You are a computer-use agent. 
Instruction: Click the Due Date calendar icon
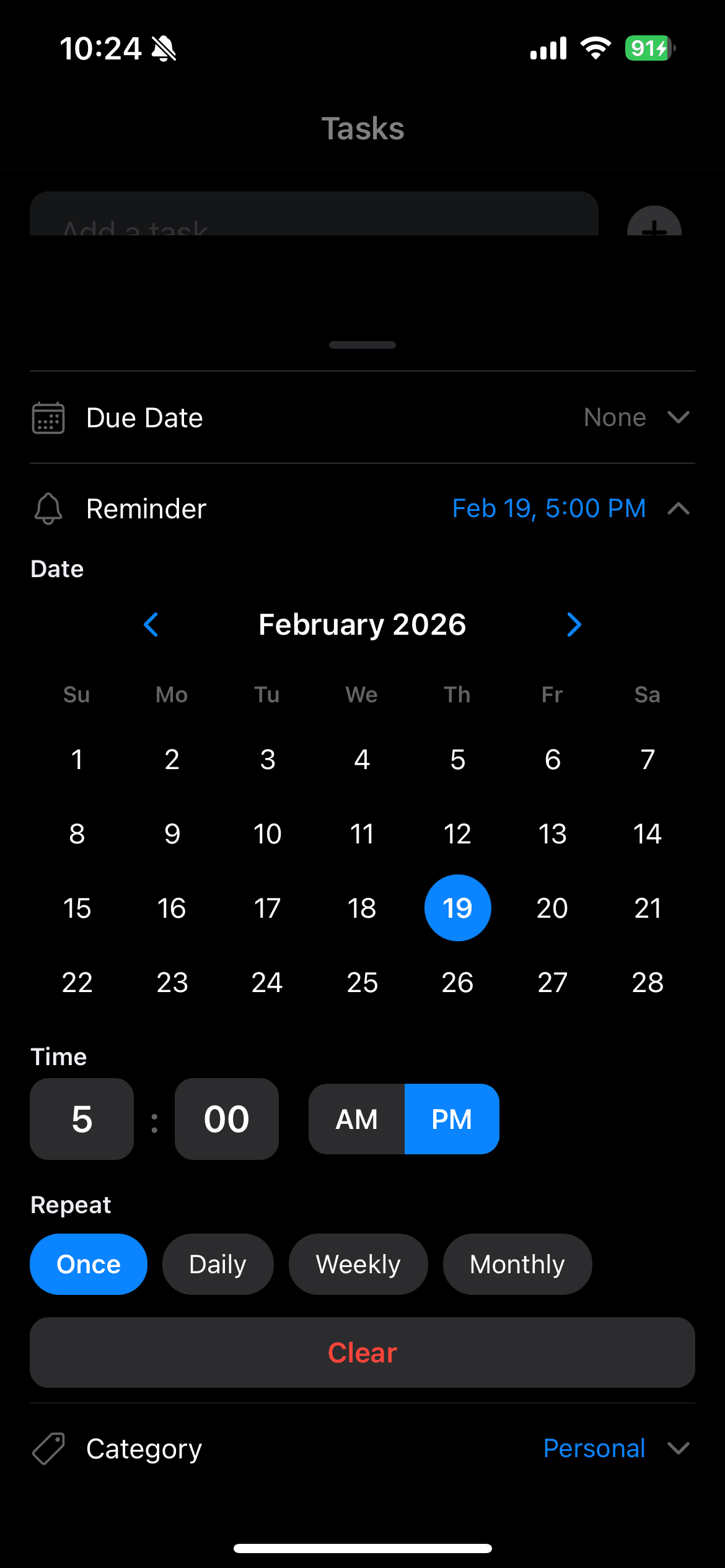tap(48, 417)
